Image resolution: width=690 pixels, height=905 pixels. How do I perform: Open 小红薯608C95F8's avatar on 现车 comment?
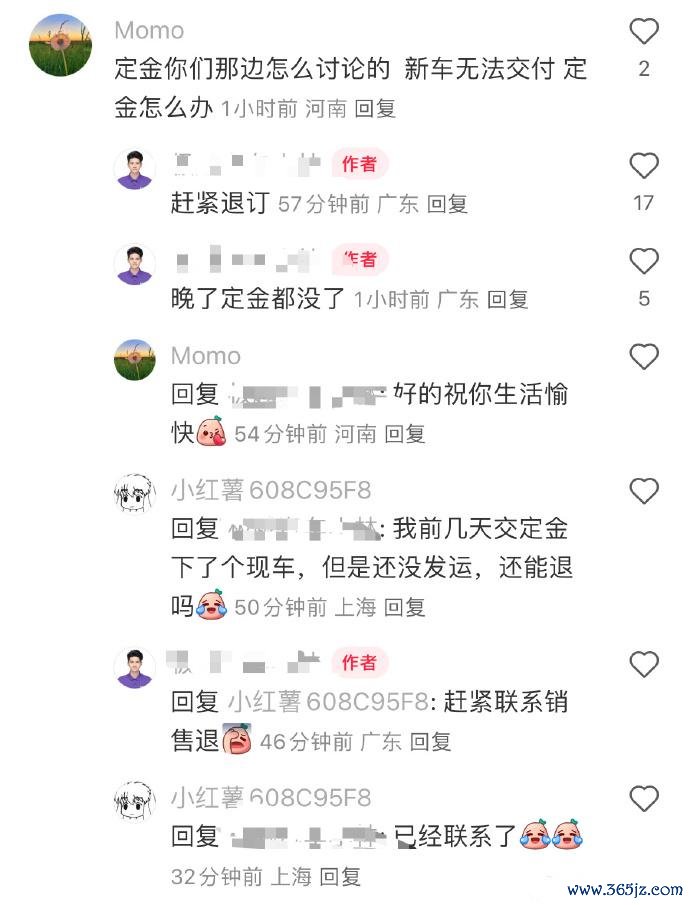tap(134, 493)
